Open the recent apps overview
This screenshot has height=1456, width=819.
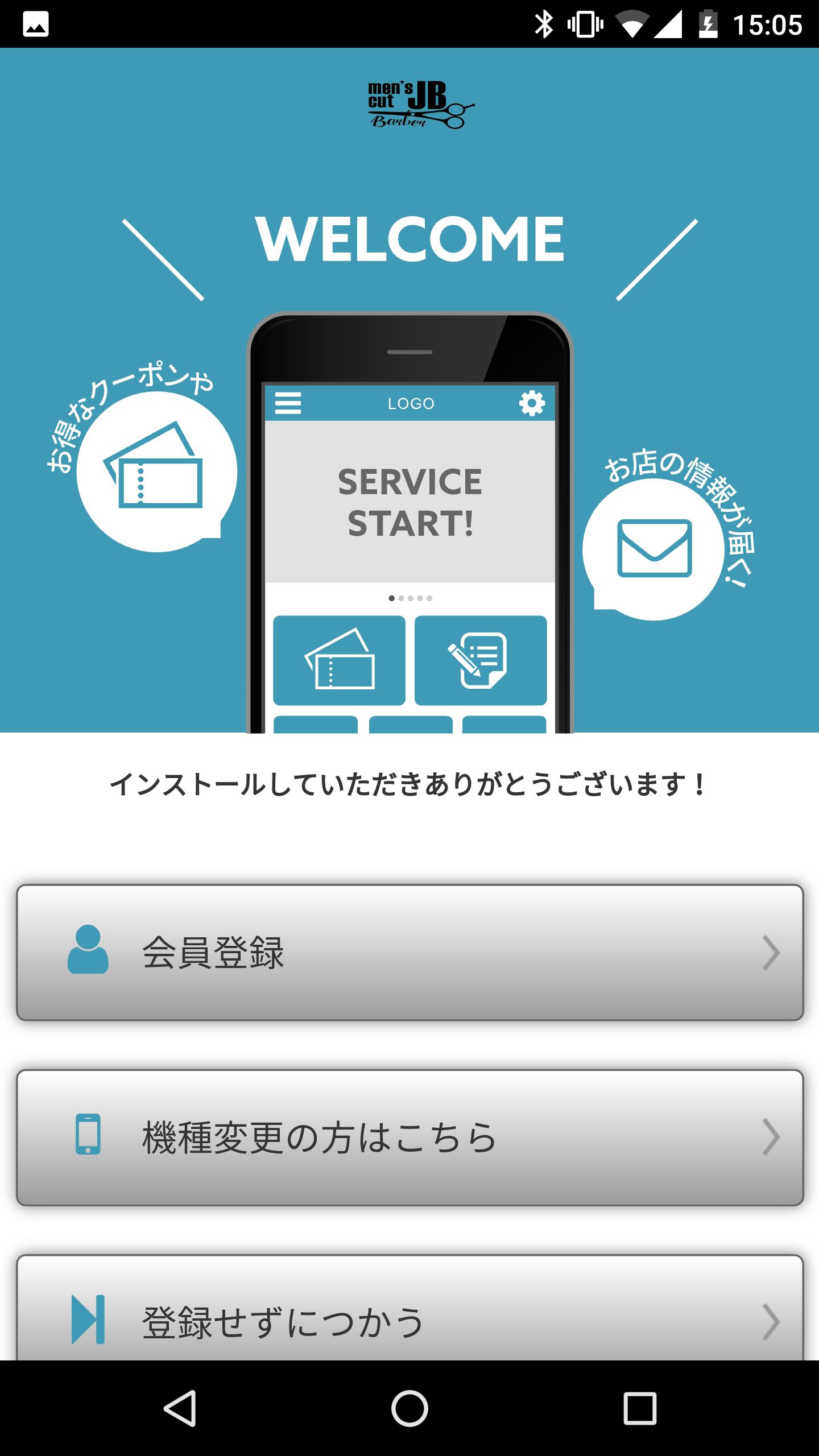[639, 1408]
